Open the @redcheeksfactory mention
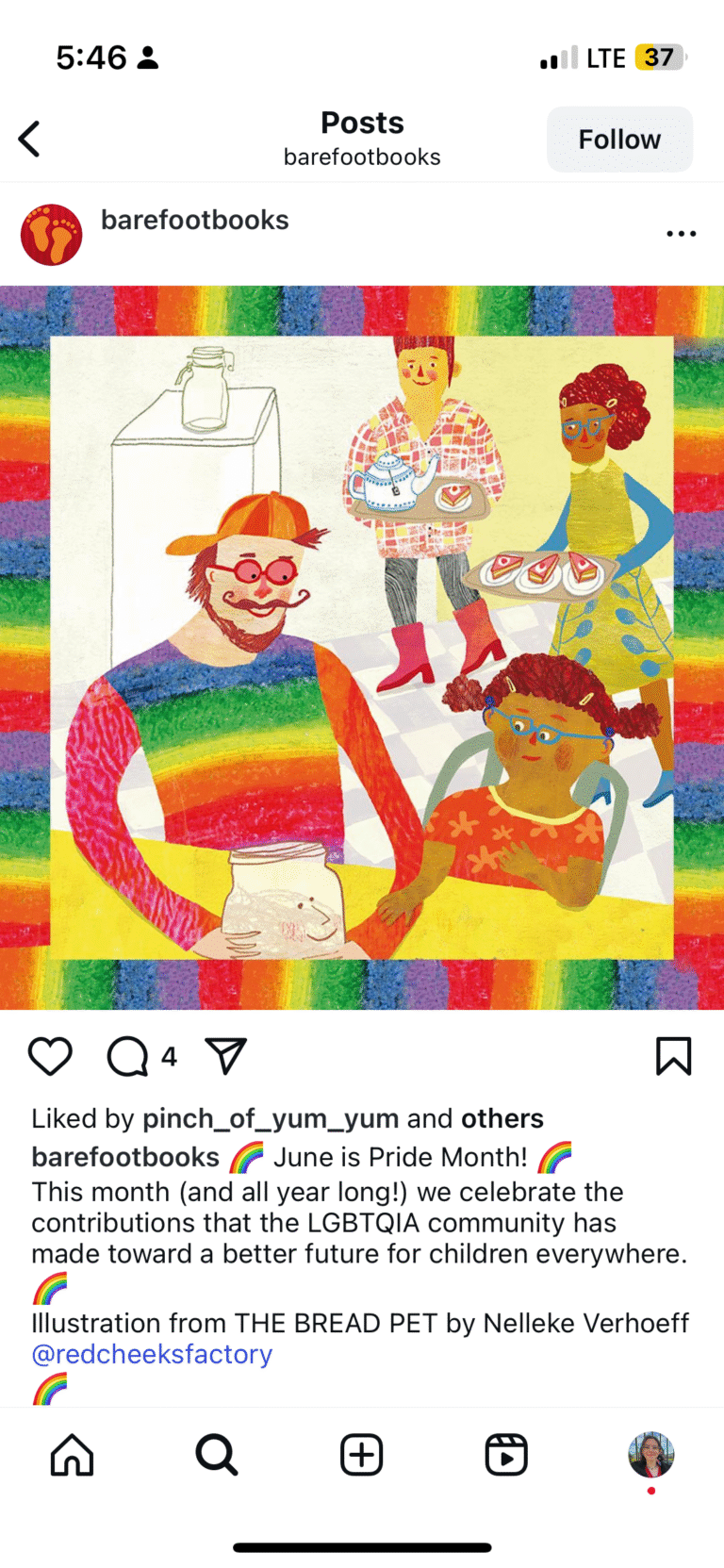The height and width of the screenshot is (1568, 724). (x=152, y=1354)
